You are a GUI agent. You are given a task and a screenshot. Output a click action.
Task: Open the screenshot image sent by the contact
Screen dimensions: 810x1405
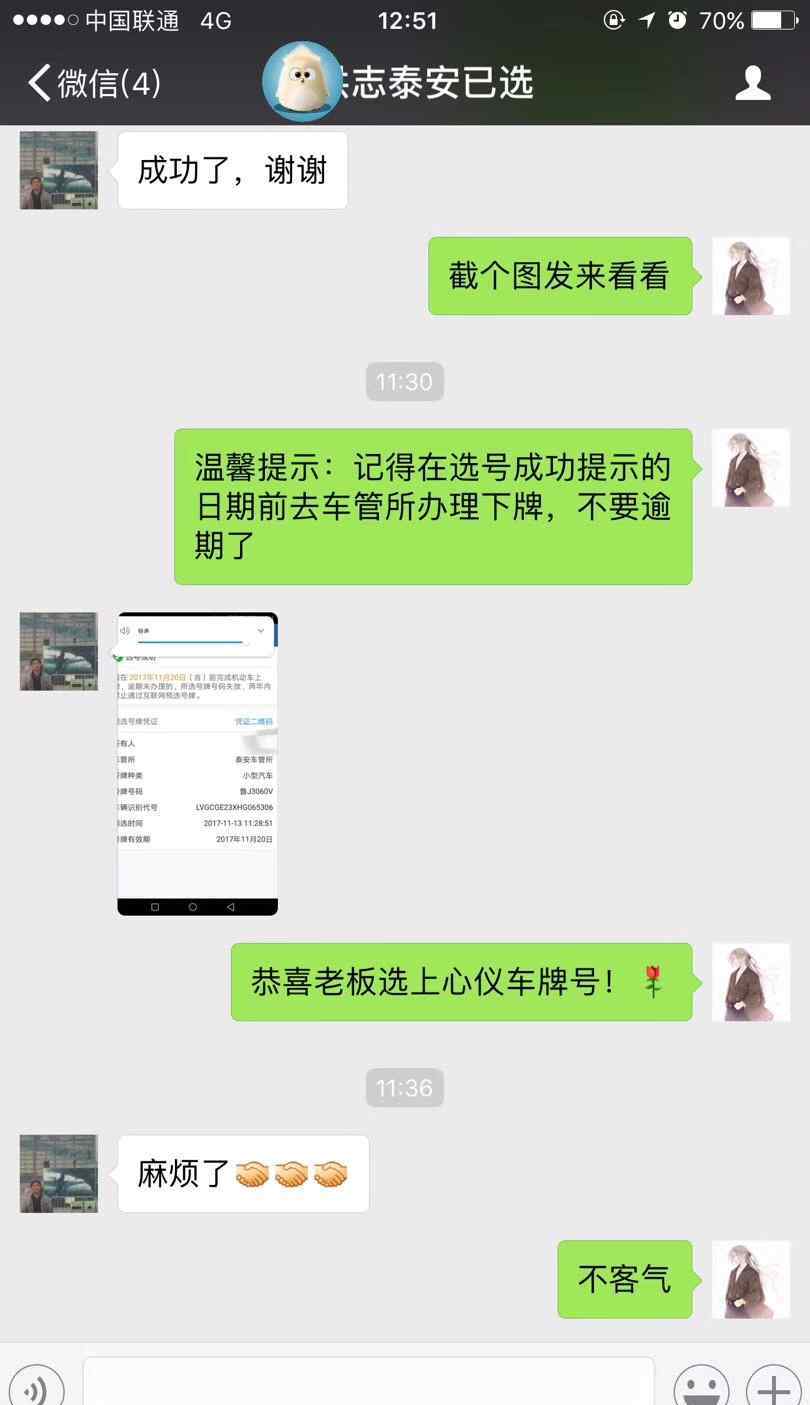pyautogui.click(x=197, y=764)
